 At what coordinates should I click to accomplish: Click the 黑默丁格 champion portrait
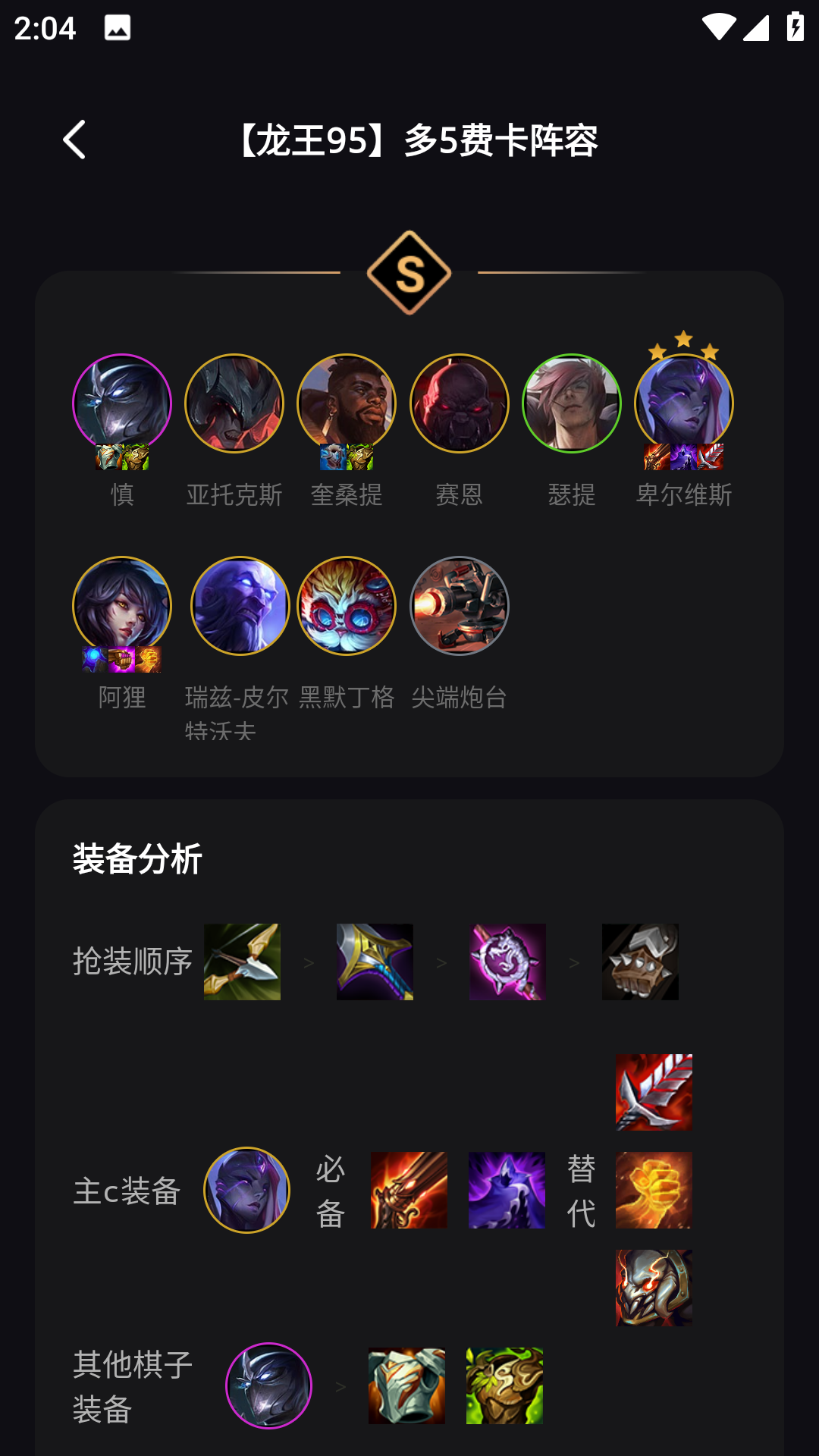[347, 606]
